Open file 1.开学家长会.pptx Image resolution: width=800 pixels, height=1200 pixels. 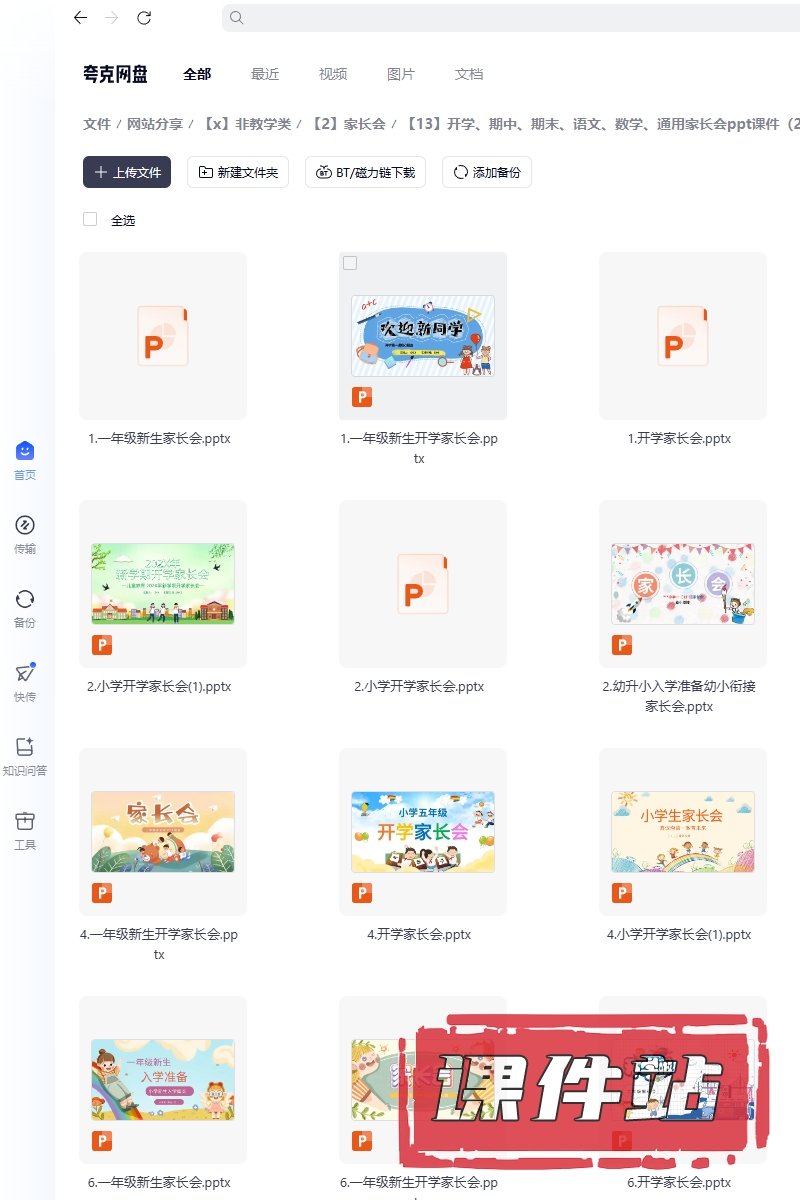[x=682, y=336]
